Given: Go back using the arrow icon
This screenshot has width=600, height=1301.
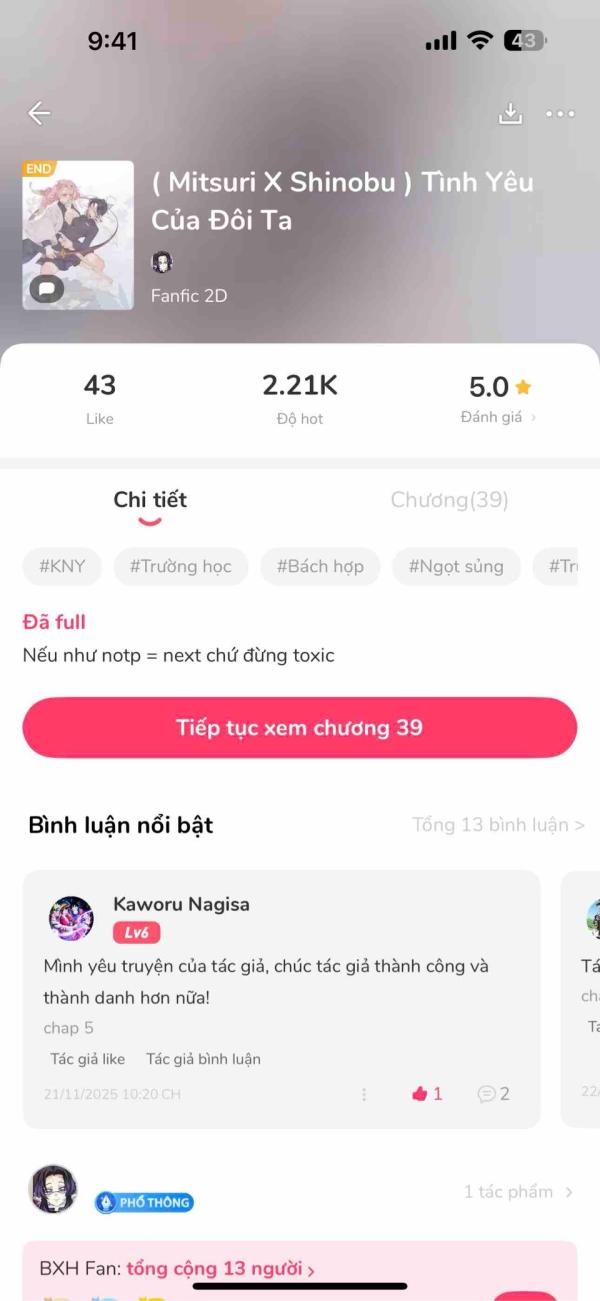Looking at the screenshot, I should (39, 113).
